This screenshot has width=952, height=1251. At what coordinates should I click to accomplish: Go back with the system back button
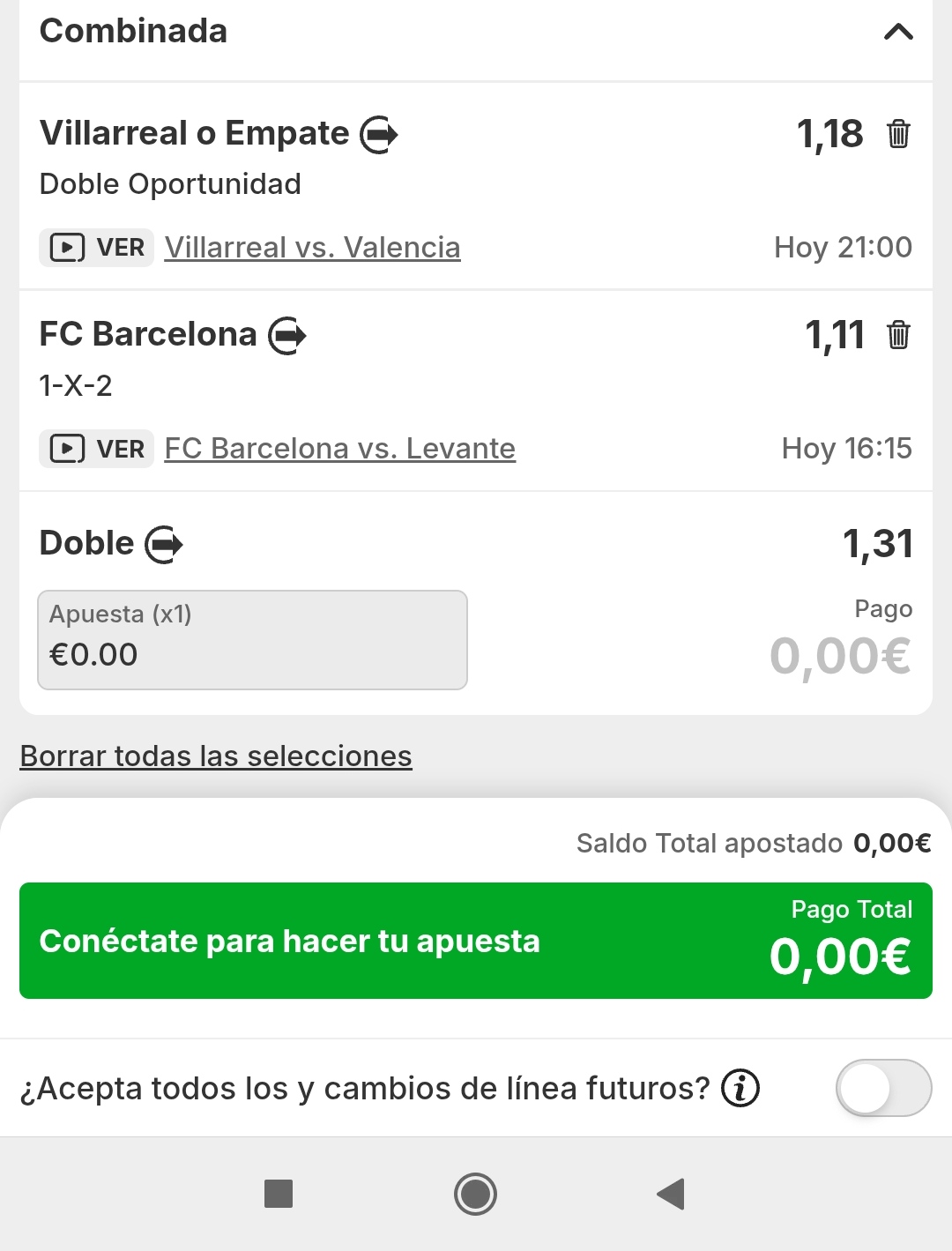671,1194
